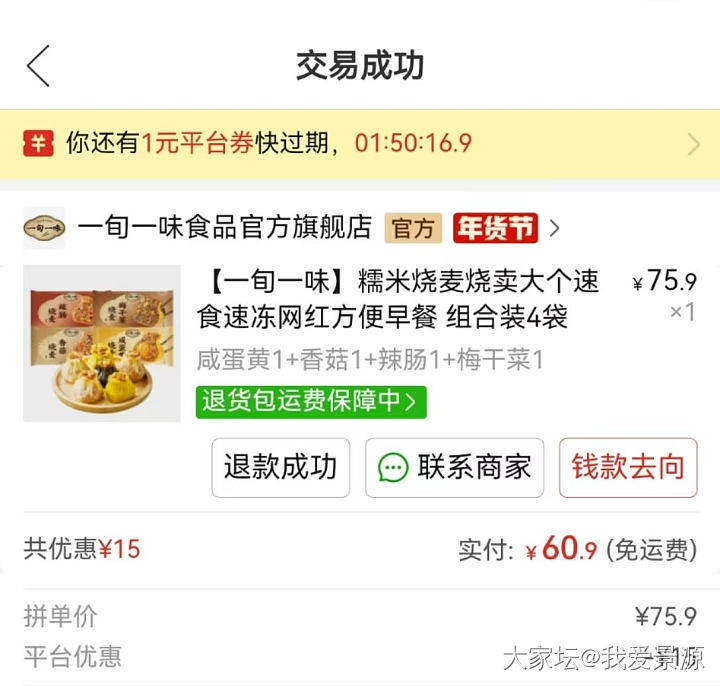Open the 1元平台券 expiring coupon banner

(360, 144)
